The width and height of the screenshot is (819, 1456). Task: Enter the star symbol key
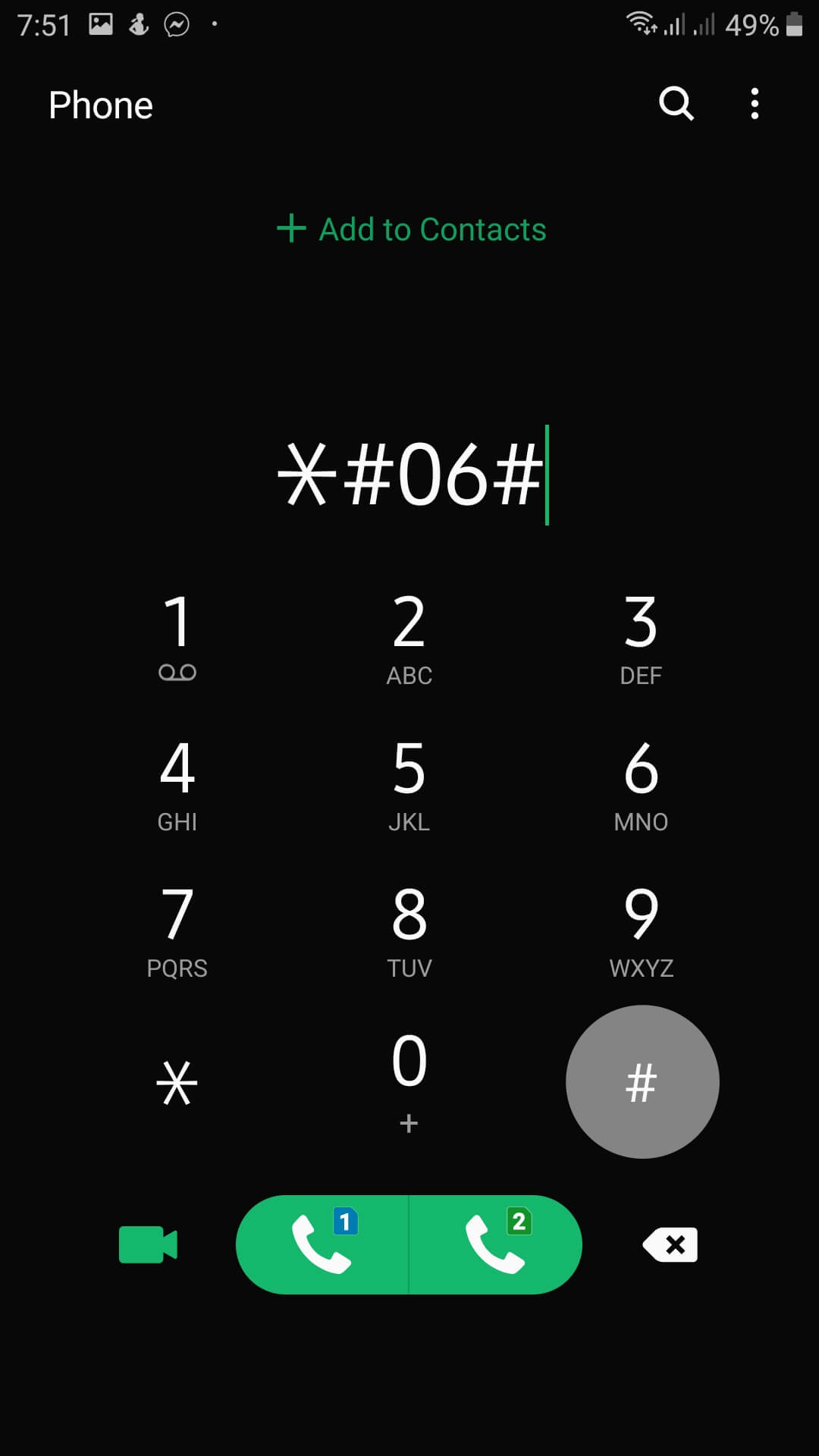point(177,1082)
